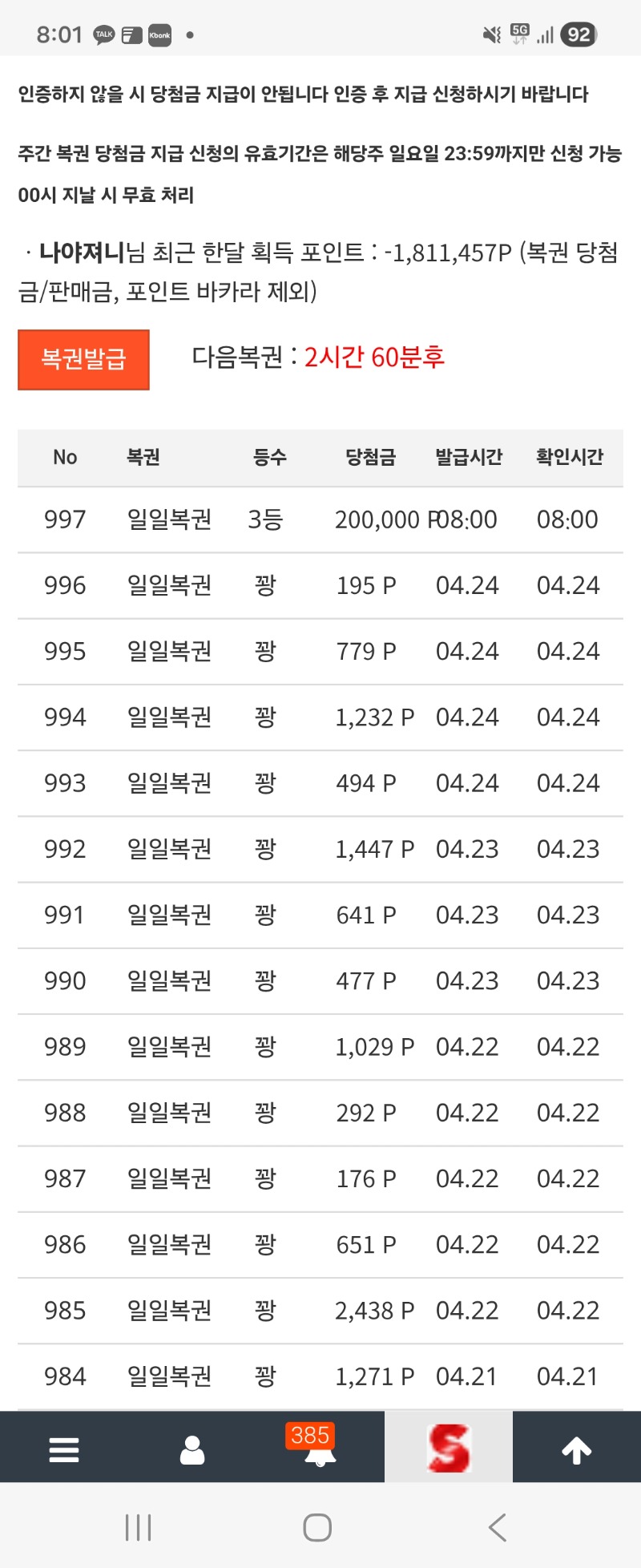
Task: Tap the 복권발급 button
Action: click(83, 359)
